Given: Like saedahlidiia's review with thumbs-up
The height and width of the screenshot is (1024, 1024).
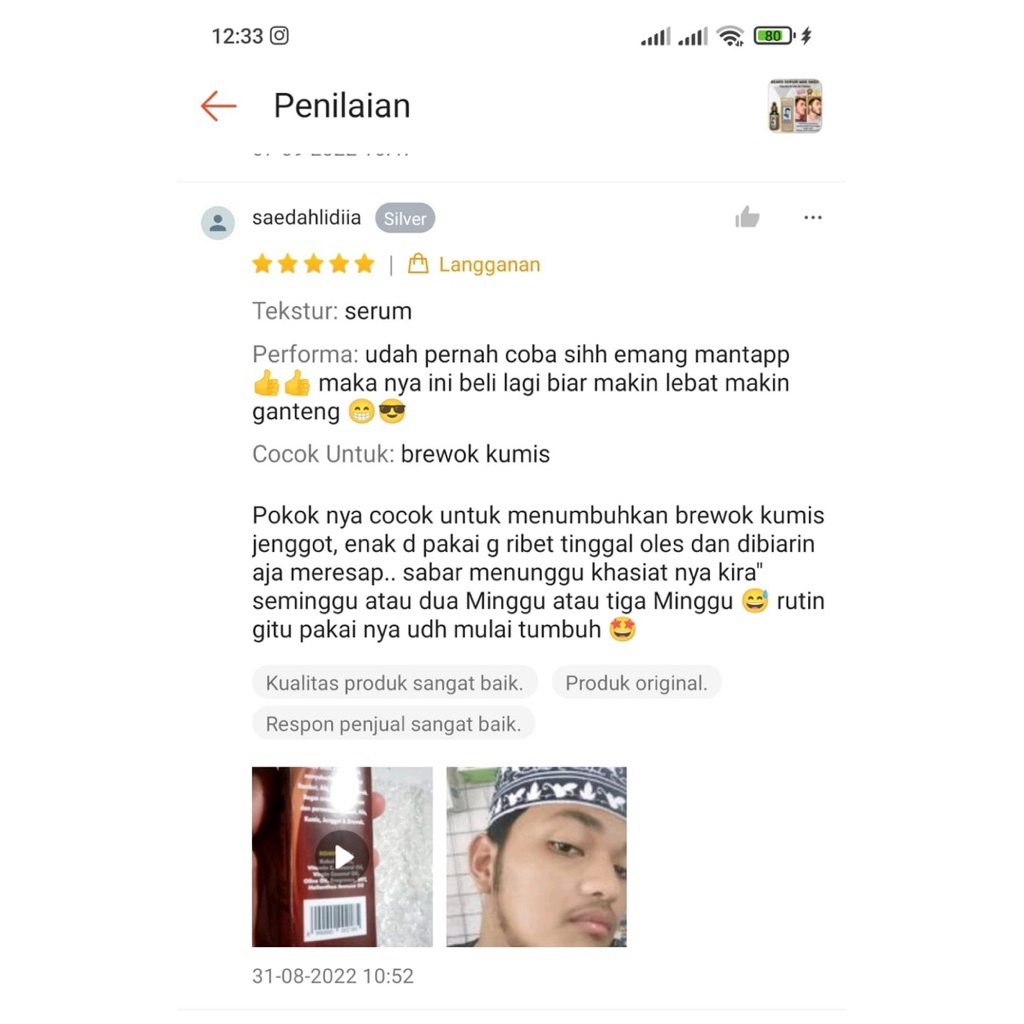Looking at the screenshot, I should point(747,218).
